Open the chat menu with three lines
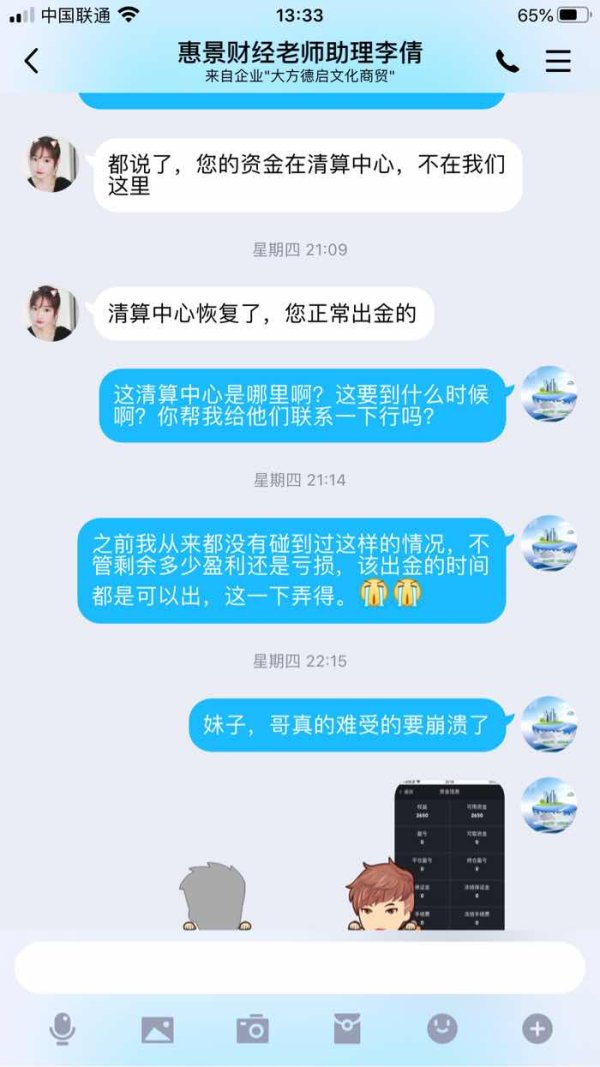Image resolution: width=600 pixels, height=1067 pixels. [558, 61]
